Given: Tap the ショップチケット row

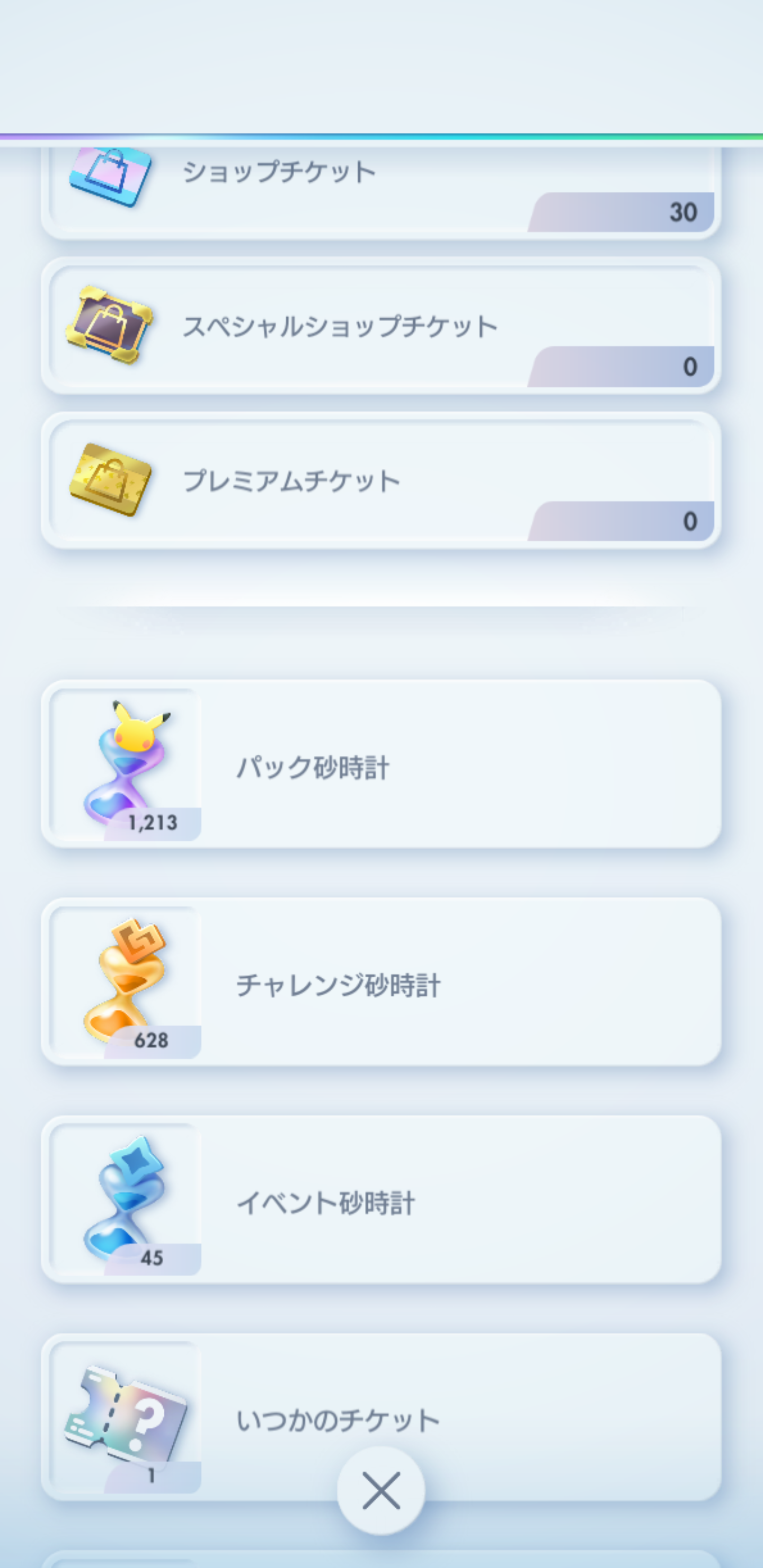Looking at the screenshot, I should pos(380,189).
